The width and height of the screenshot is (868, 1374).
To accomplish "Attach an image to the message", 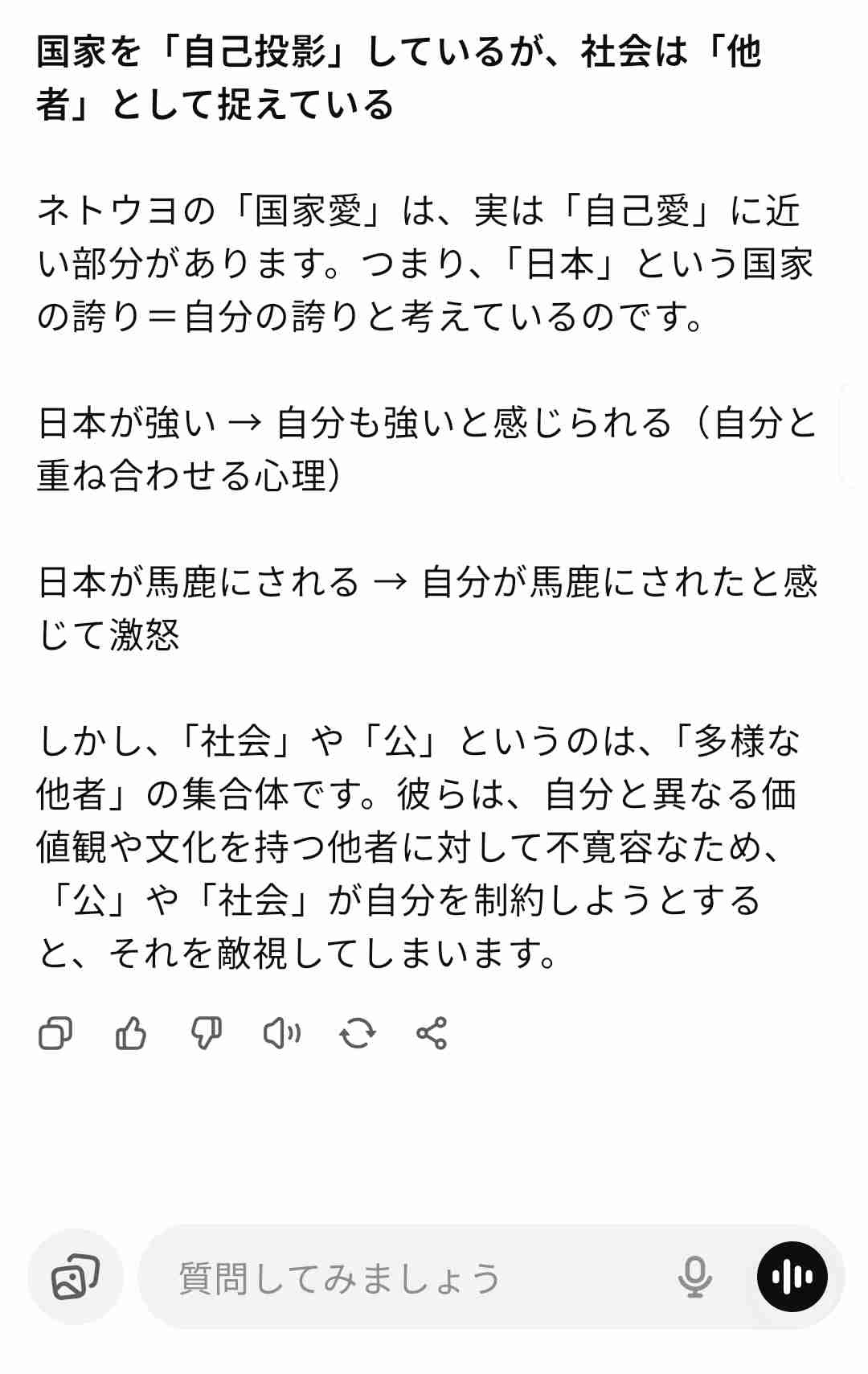I will 76,1277.
